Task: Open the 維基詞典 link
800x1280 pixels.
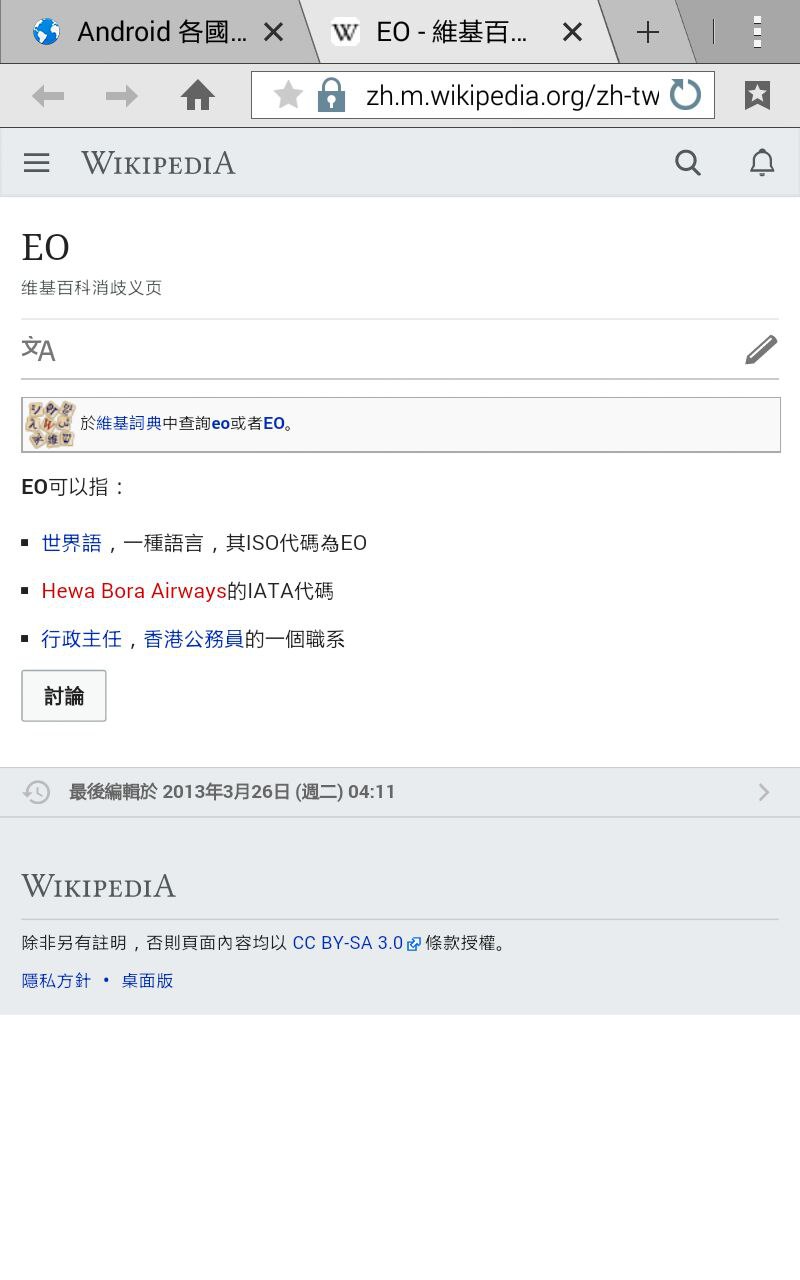Action: [x=129, y=424]
